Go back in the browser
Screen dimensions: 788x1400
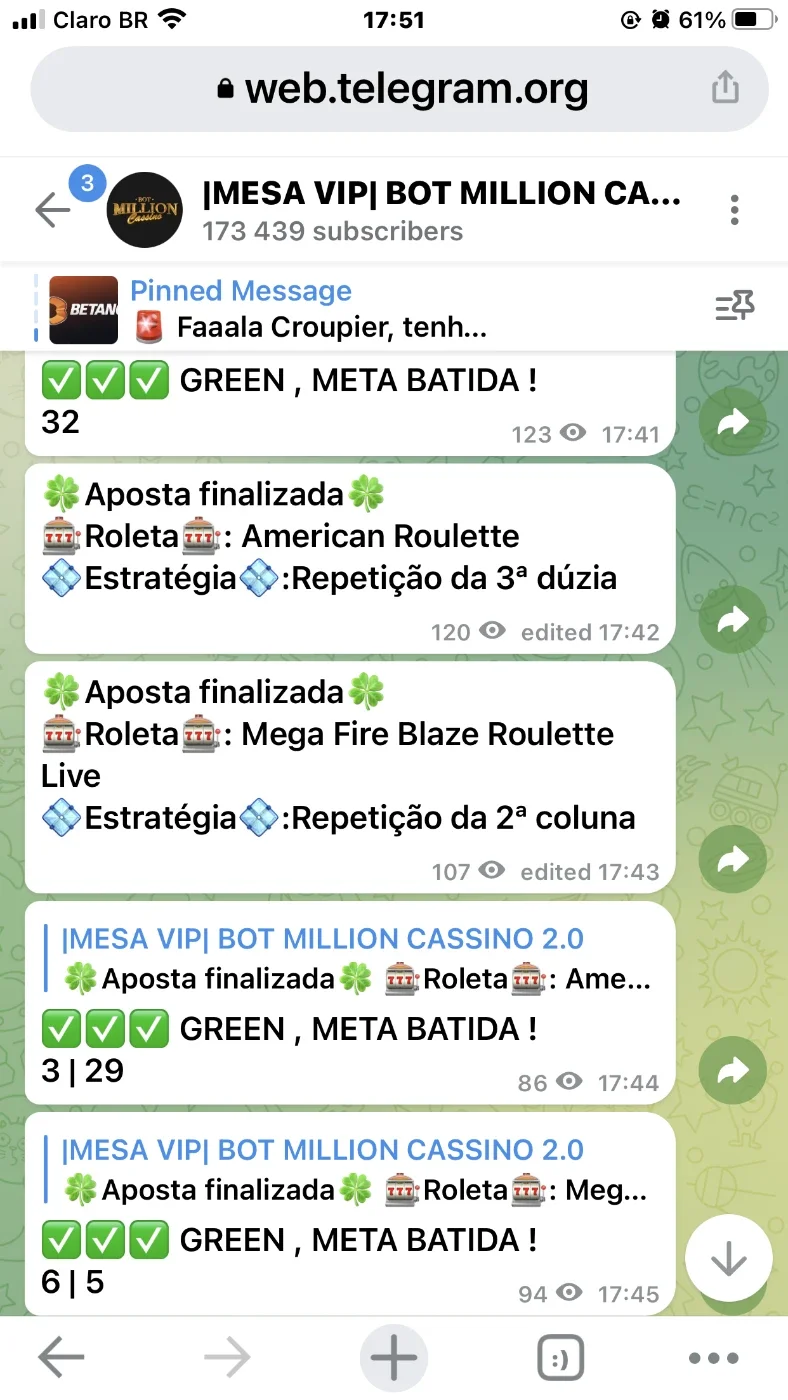(62, 1358)
